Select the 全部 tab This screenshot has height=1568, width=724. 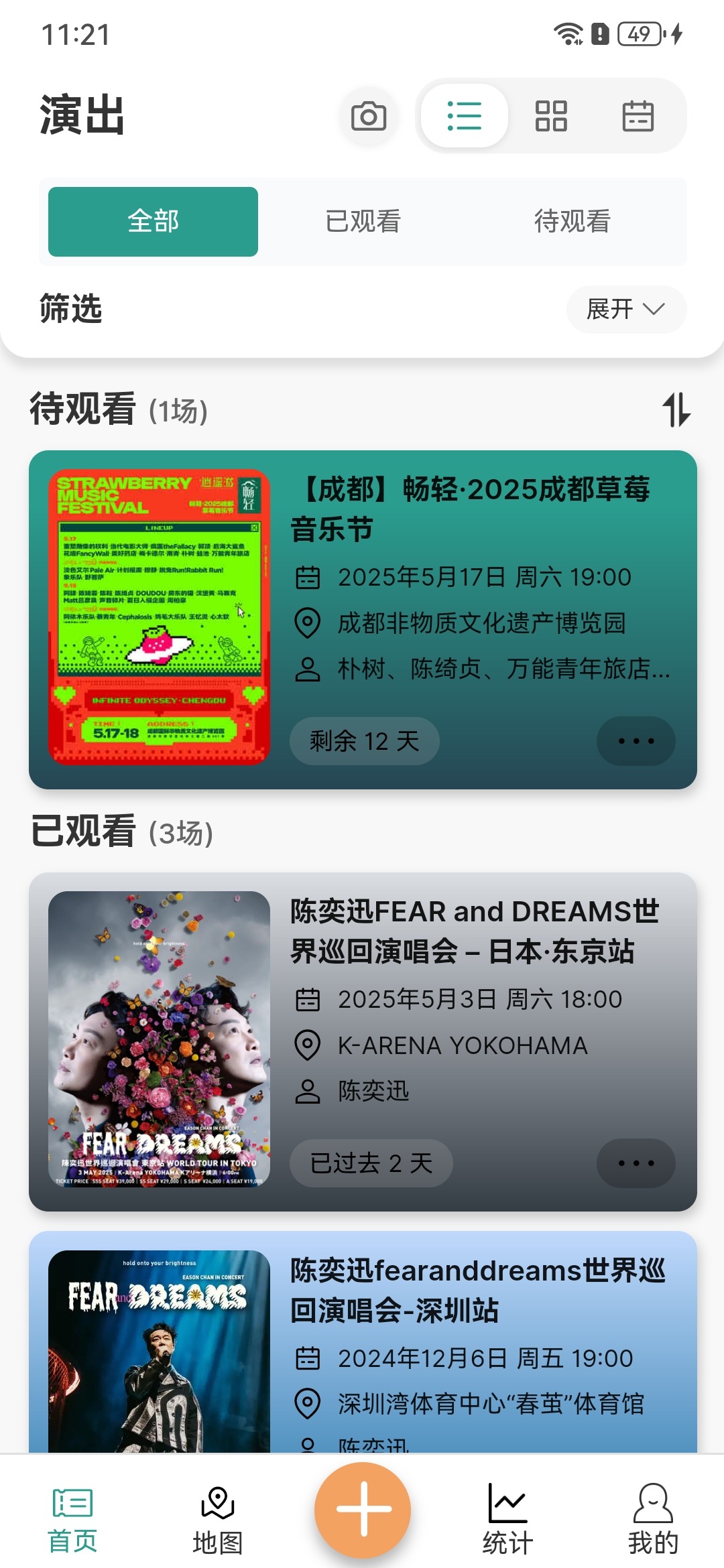point(153,222)
